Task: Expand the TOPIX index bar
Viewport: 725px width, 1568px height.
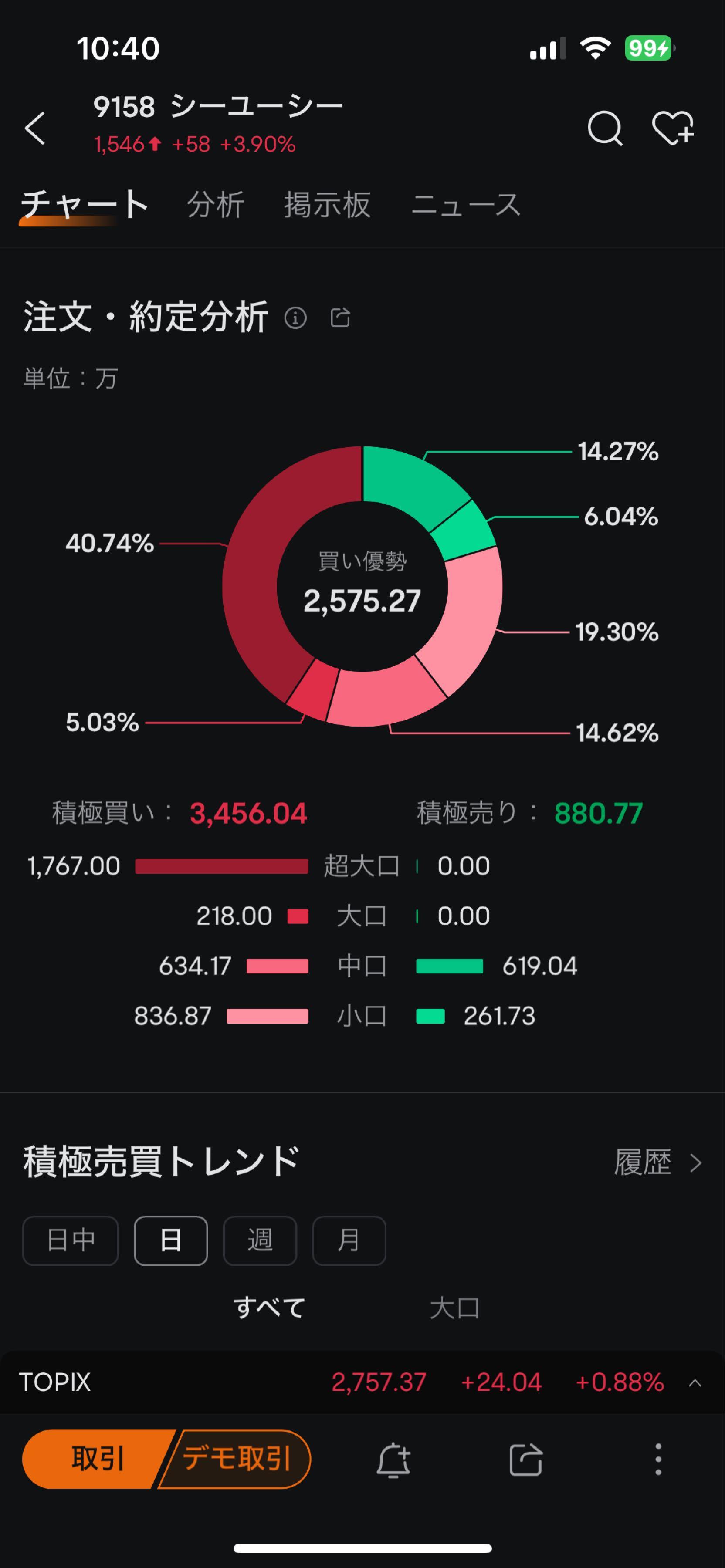Action: (695, 1383)
